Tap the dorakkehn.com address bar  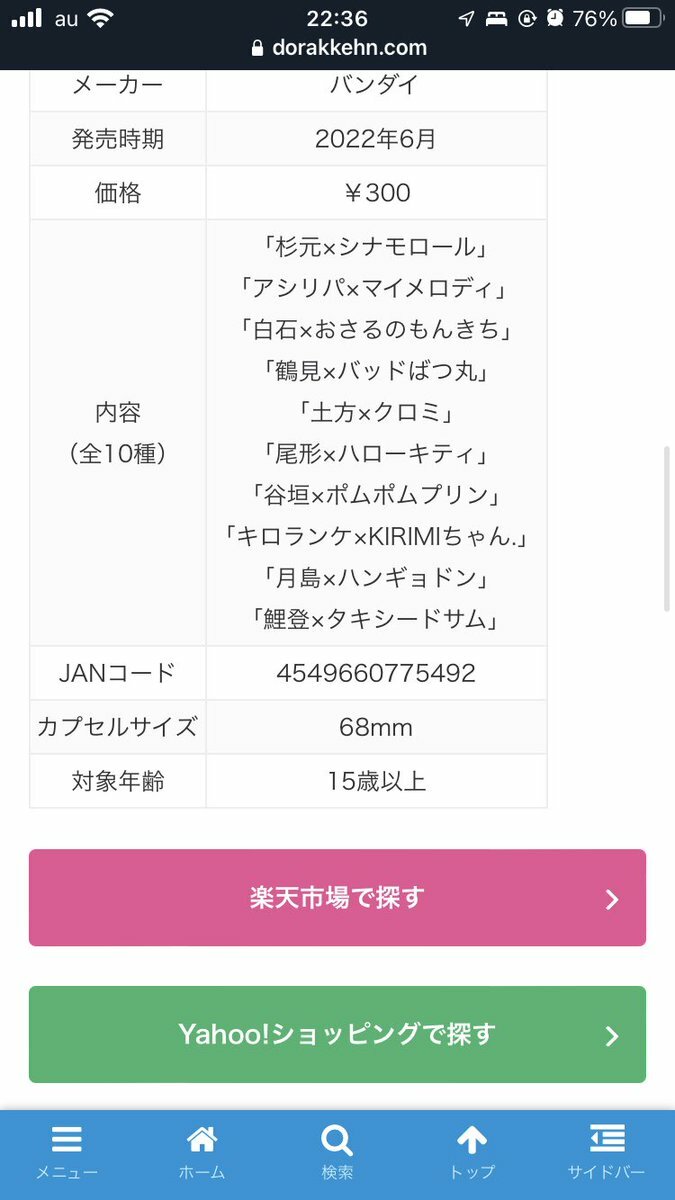pyautogui.click(x=338, y=48)
